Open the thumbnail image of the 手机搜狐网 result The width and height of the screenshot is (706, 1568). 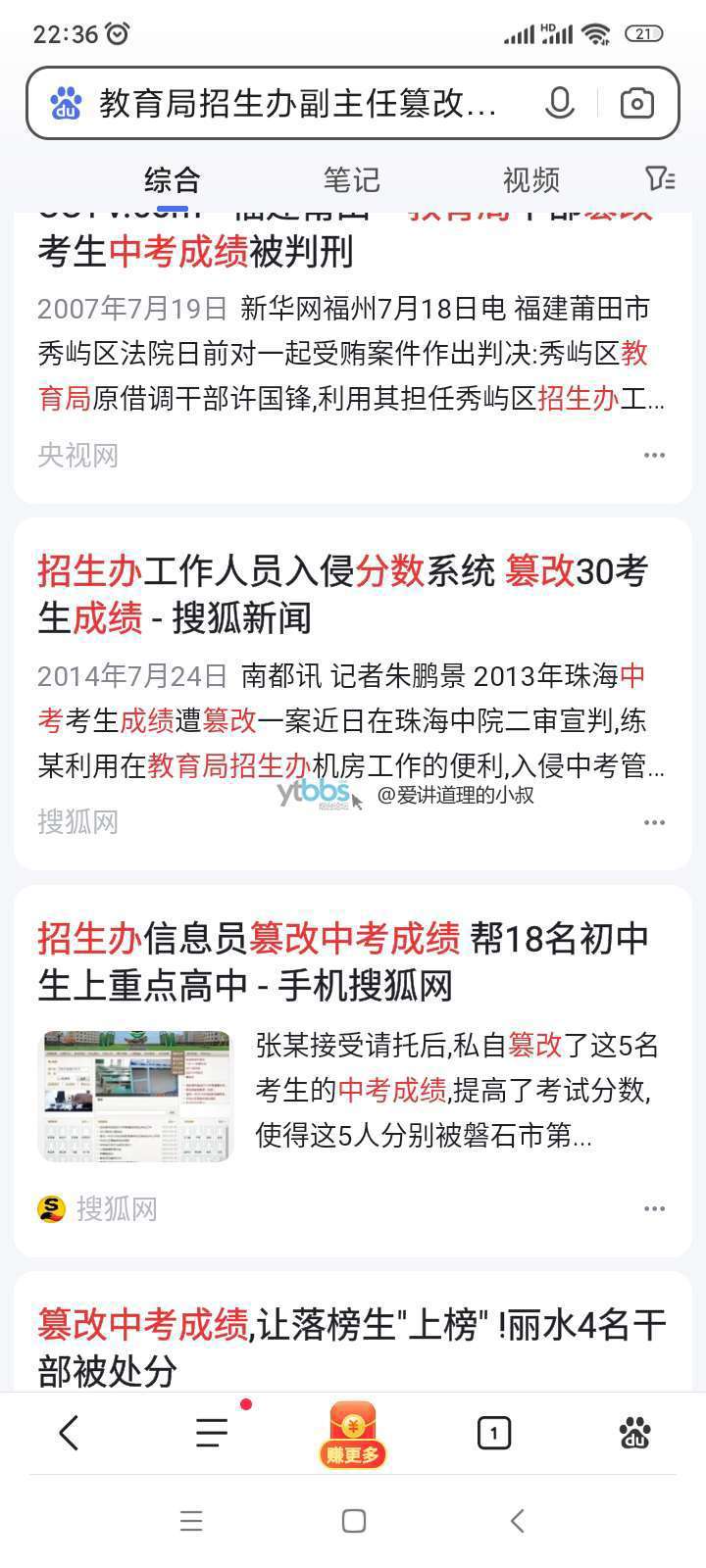pyautogui.click(x=135, y=1096)
